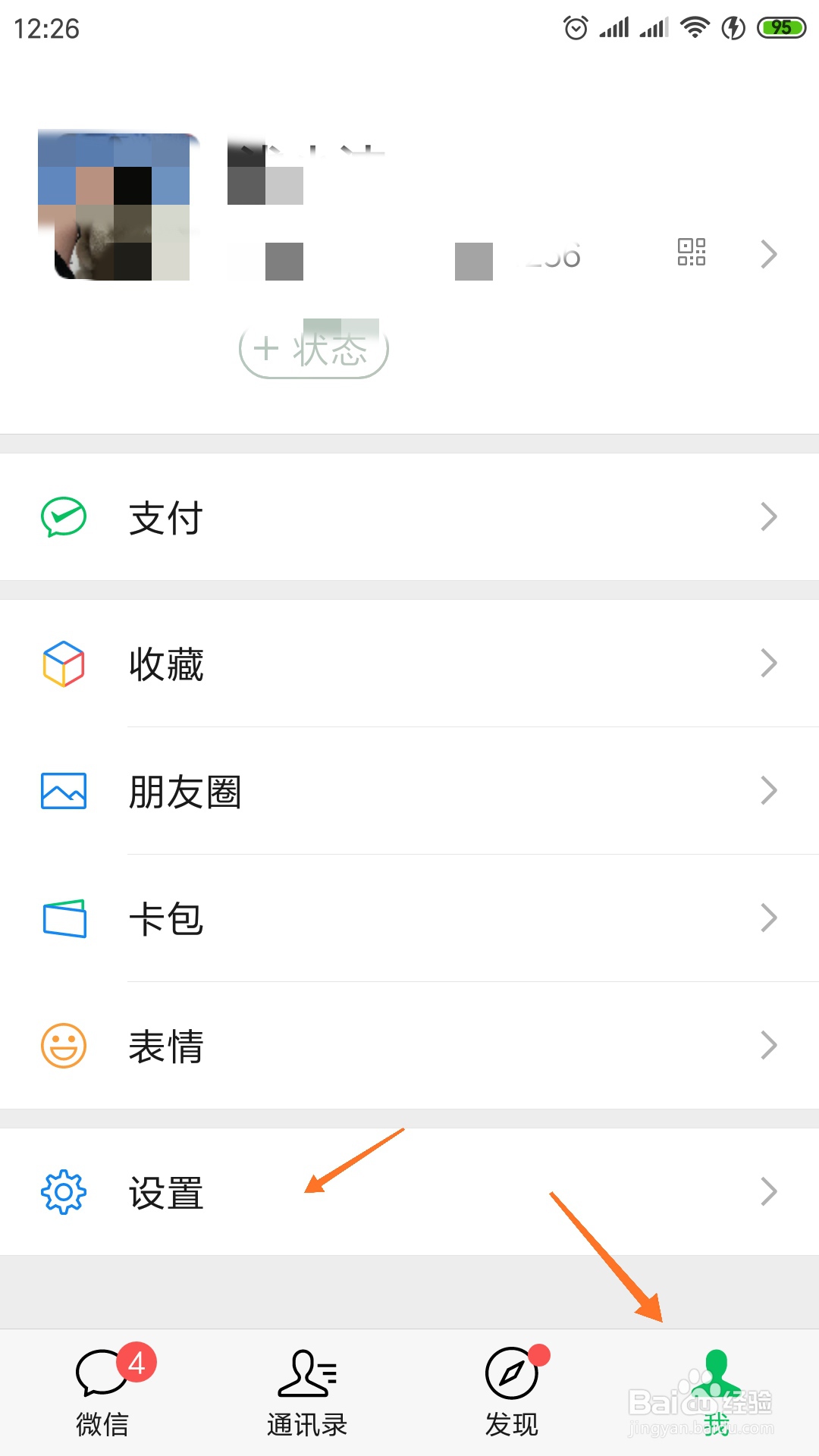Switch to the 微信 chats tab
Screen dimensions: 819x1456
pyautogui.click(x=102, y=1392)
